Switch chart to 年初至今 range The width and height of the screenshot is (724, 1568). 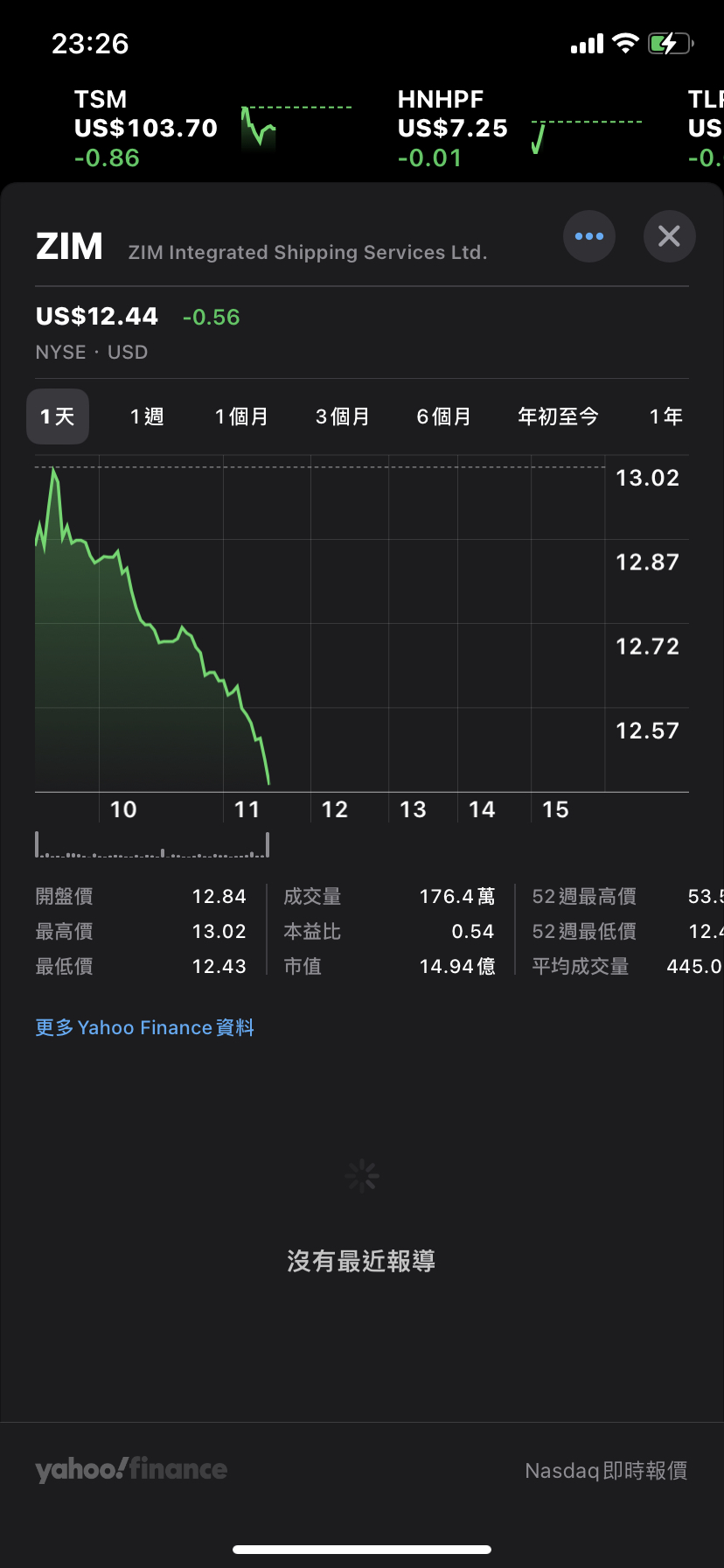click(558, 416)
